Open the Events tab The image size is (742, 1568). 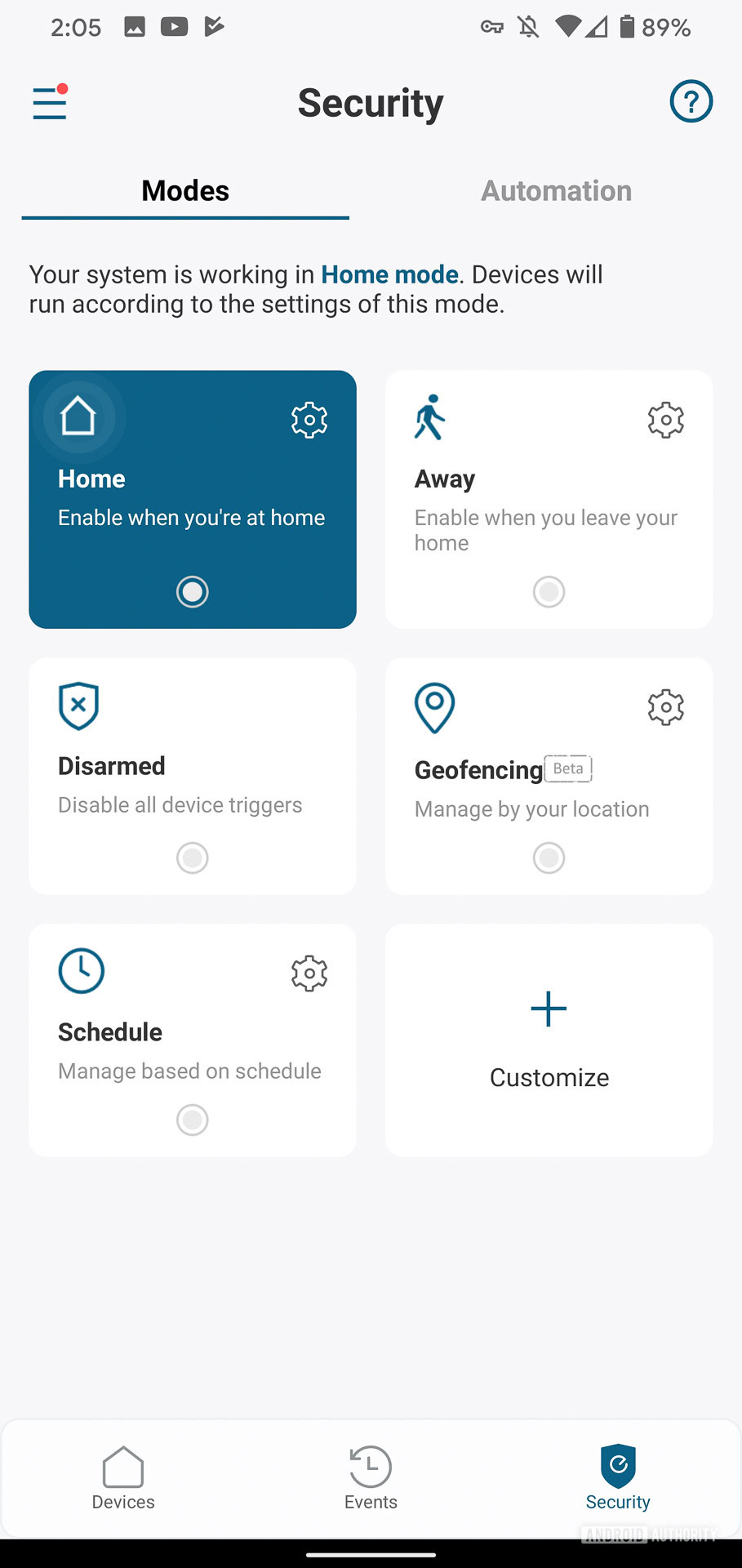click(x=371, y=1478)
